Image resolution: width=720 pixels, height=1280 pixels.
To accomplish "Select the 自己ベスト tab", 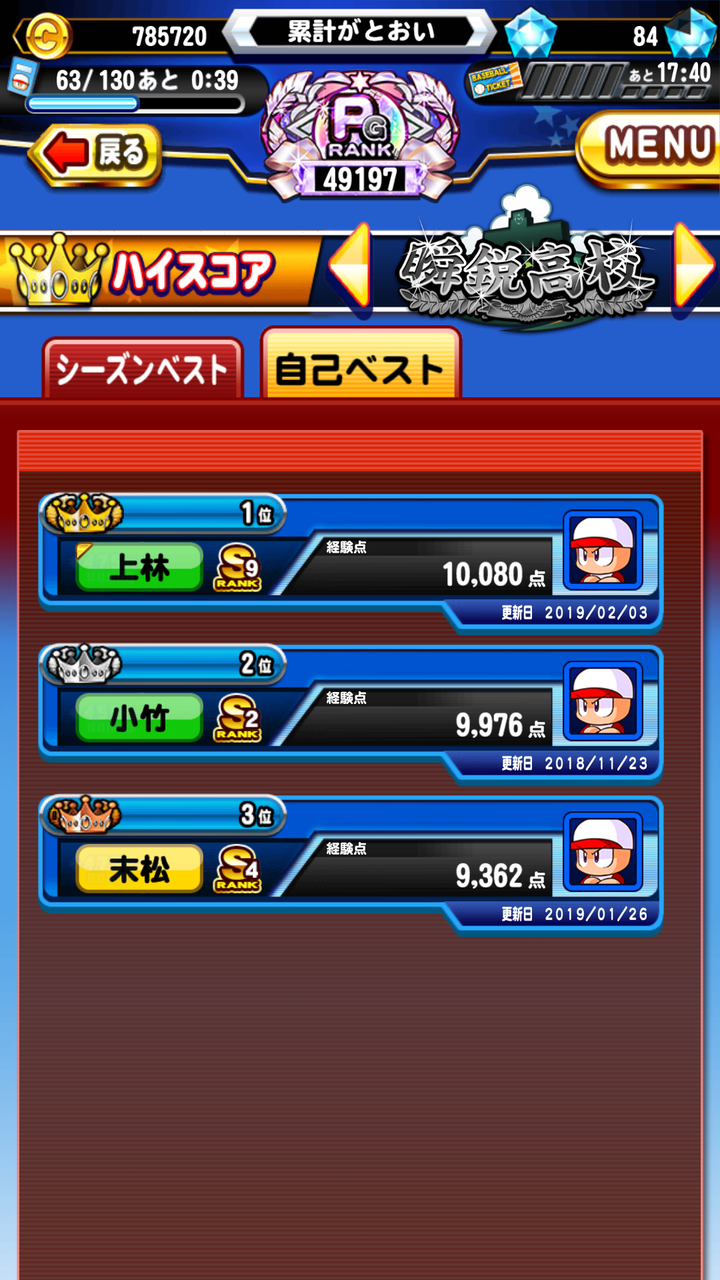I will coord(360,366).
